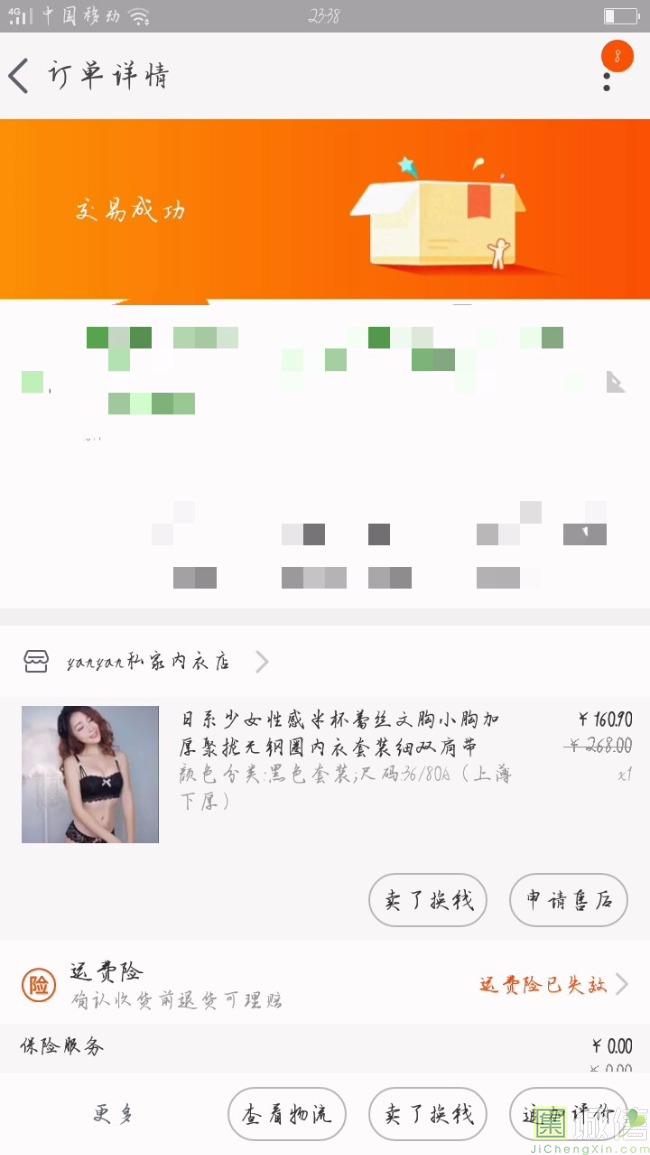The height and width of the screenshot is (1155, 650).
Task: Tap 更多 in the bottom bar
Action: (114, 1114)
